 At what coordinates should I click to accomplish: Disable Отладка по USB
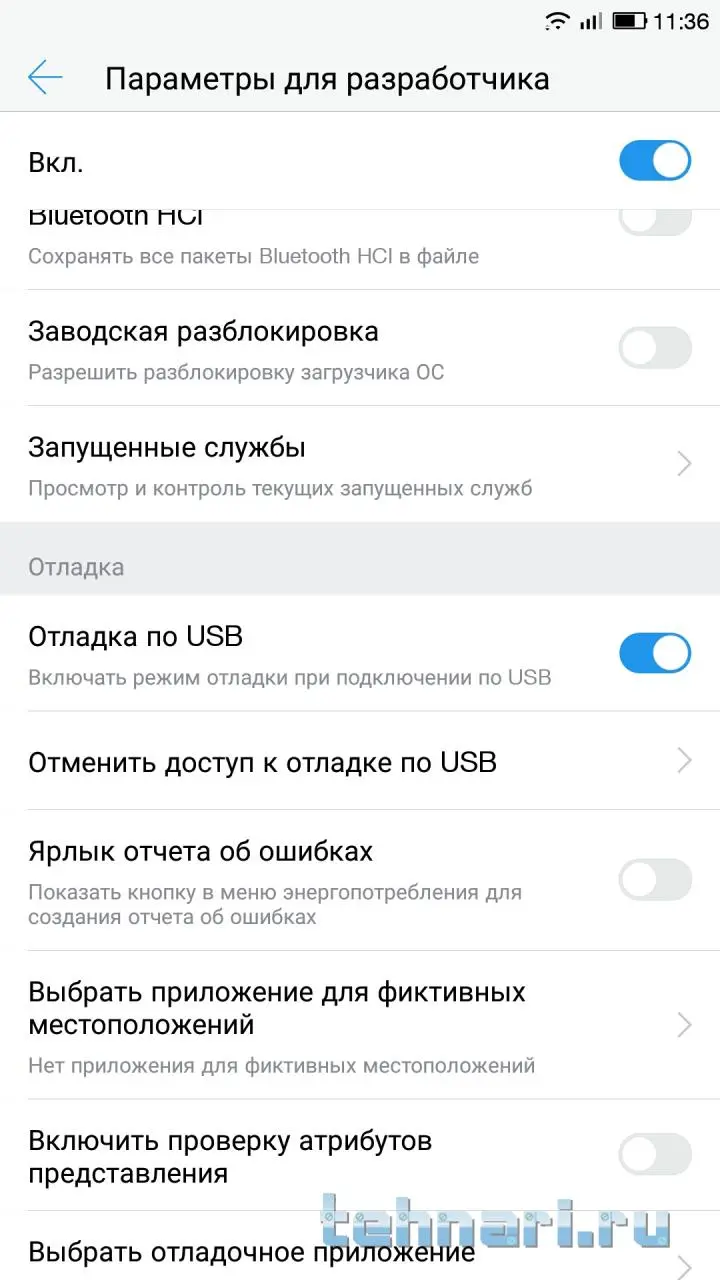[x=655, y=653]
